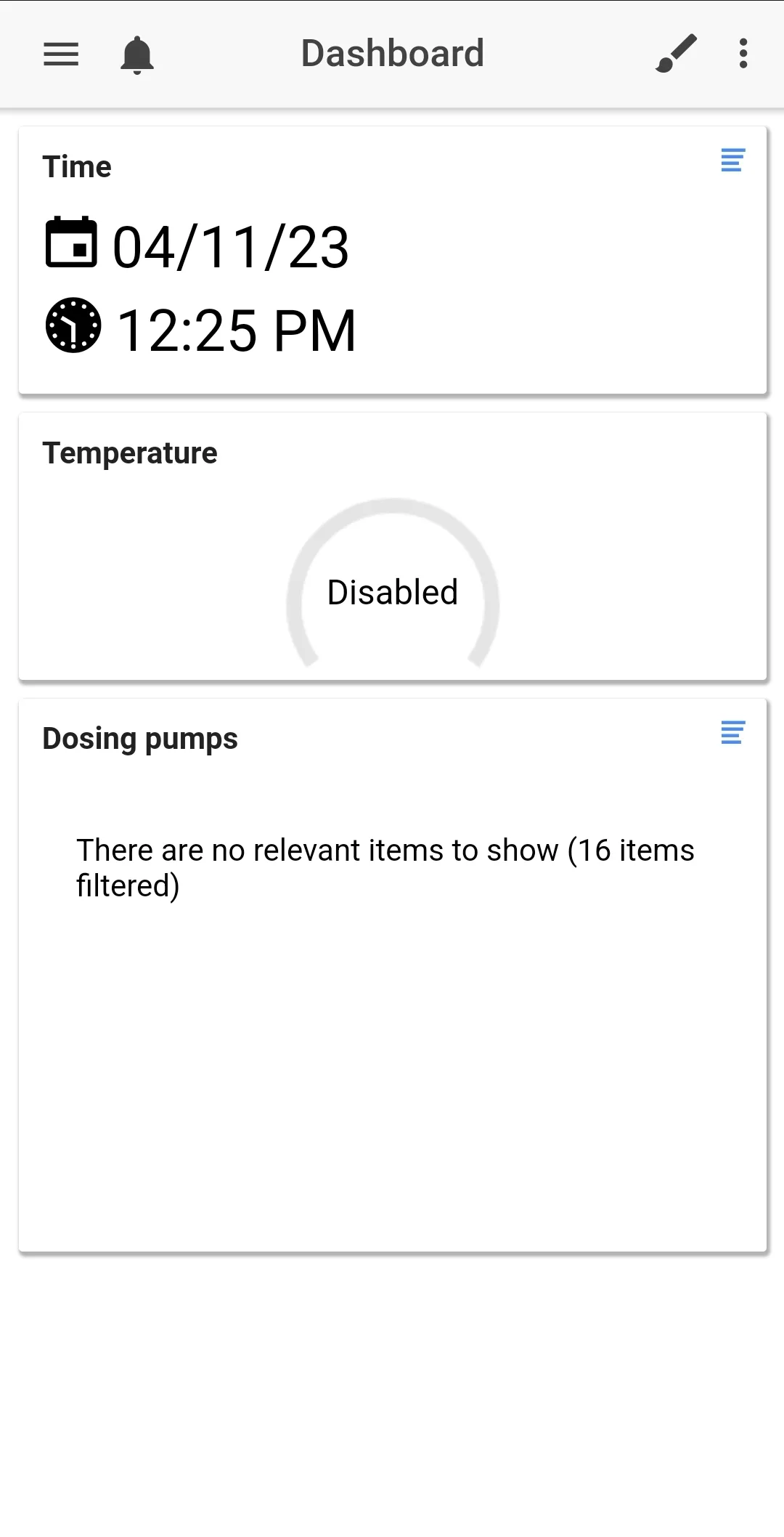The height and width of the screenshot is (1537, 784).
Task: Open the three-dot overflow menu
Action: tap(743, 54)
